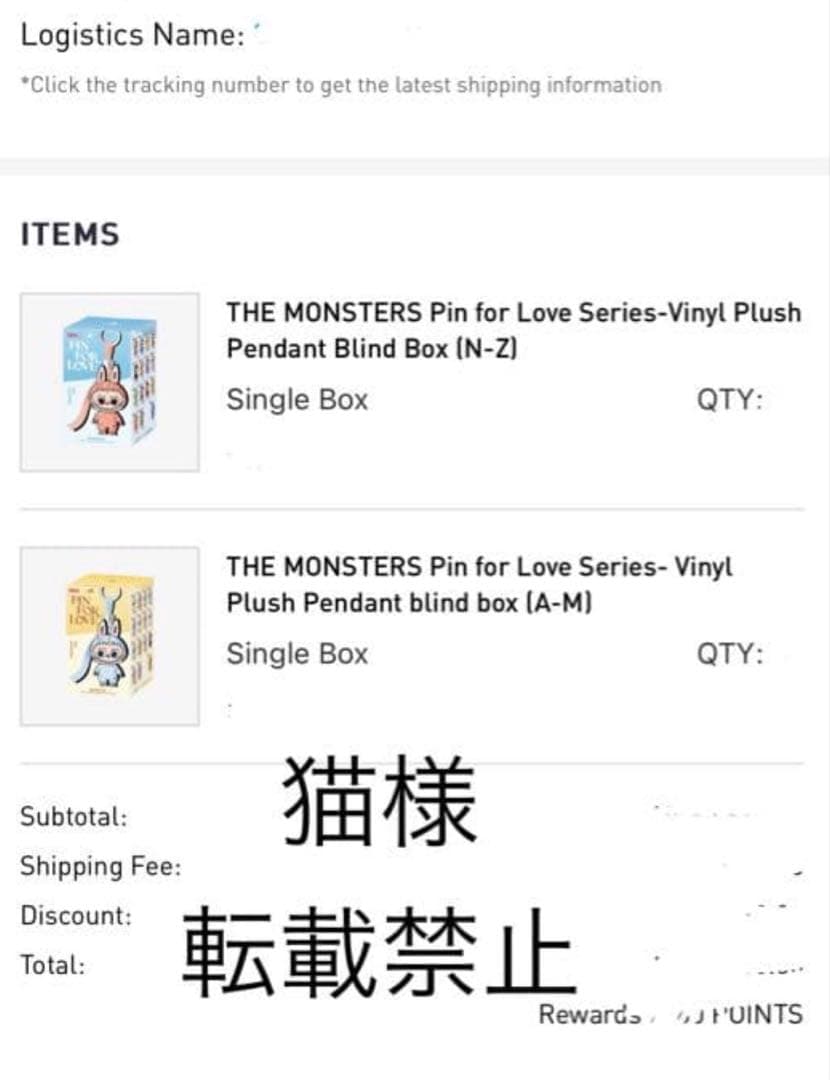Click the Rewards POINTS label
The image size is (830, 1080).
click(668, 1015)
